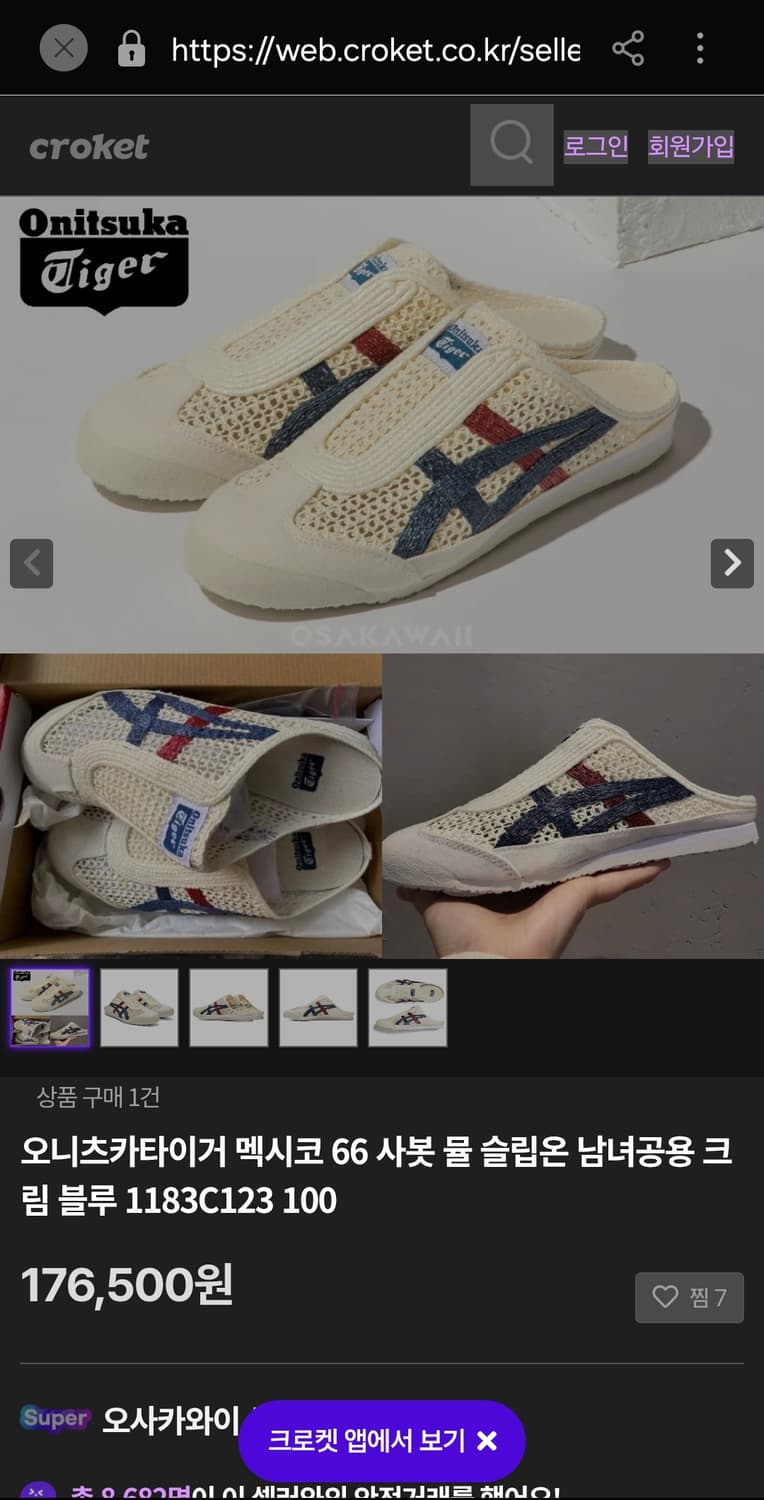764x1500 pixels.
Task: Share this product page via the share icon
Action: [x=629, y=48]
